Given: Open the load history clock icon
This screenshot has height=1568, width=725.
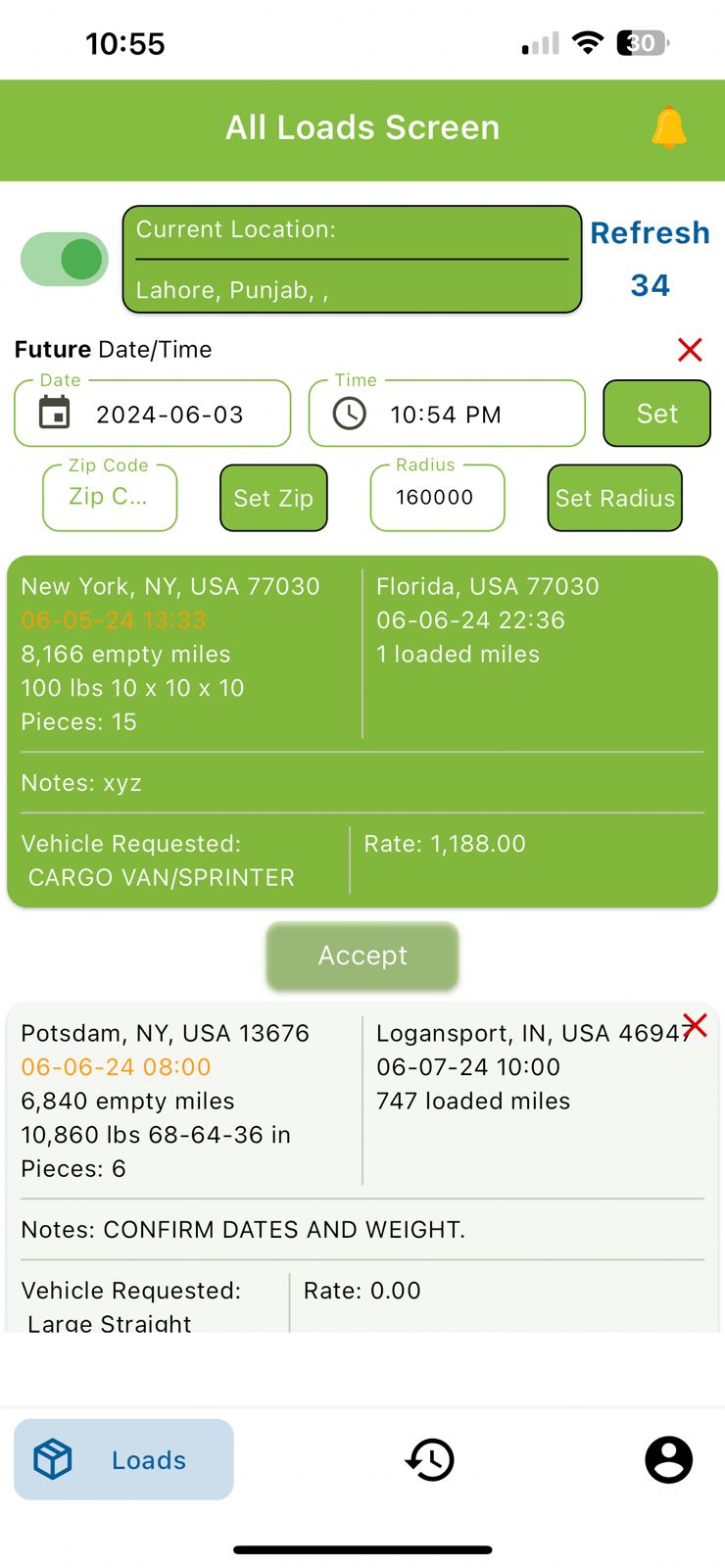Looking at the screenshot, I should (428, 1459).
